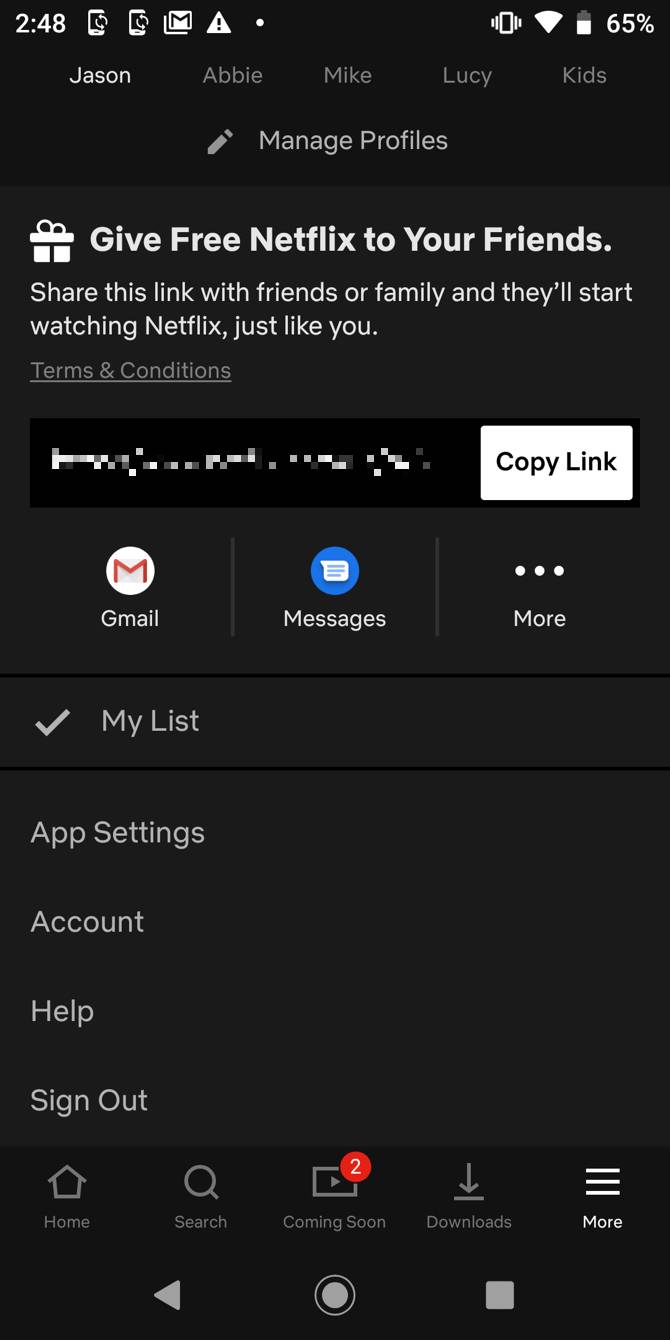Read the Terms & Conditions

point(130,371)
